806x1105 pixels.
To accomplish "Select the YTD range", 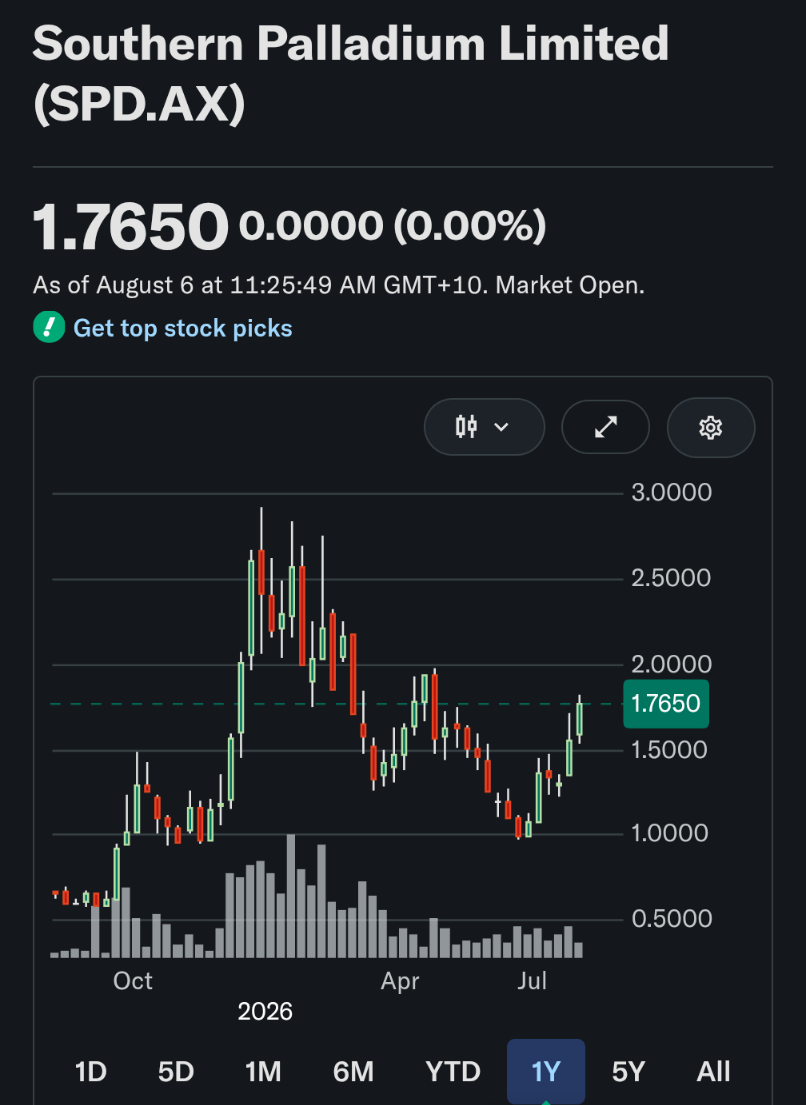I will (x=453, y=1071).
